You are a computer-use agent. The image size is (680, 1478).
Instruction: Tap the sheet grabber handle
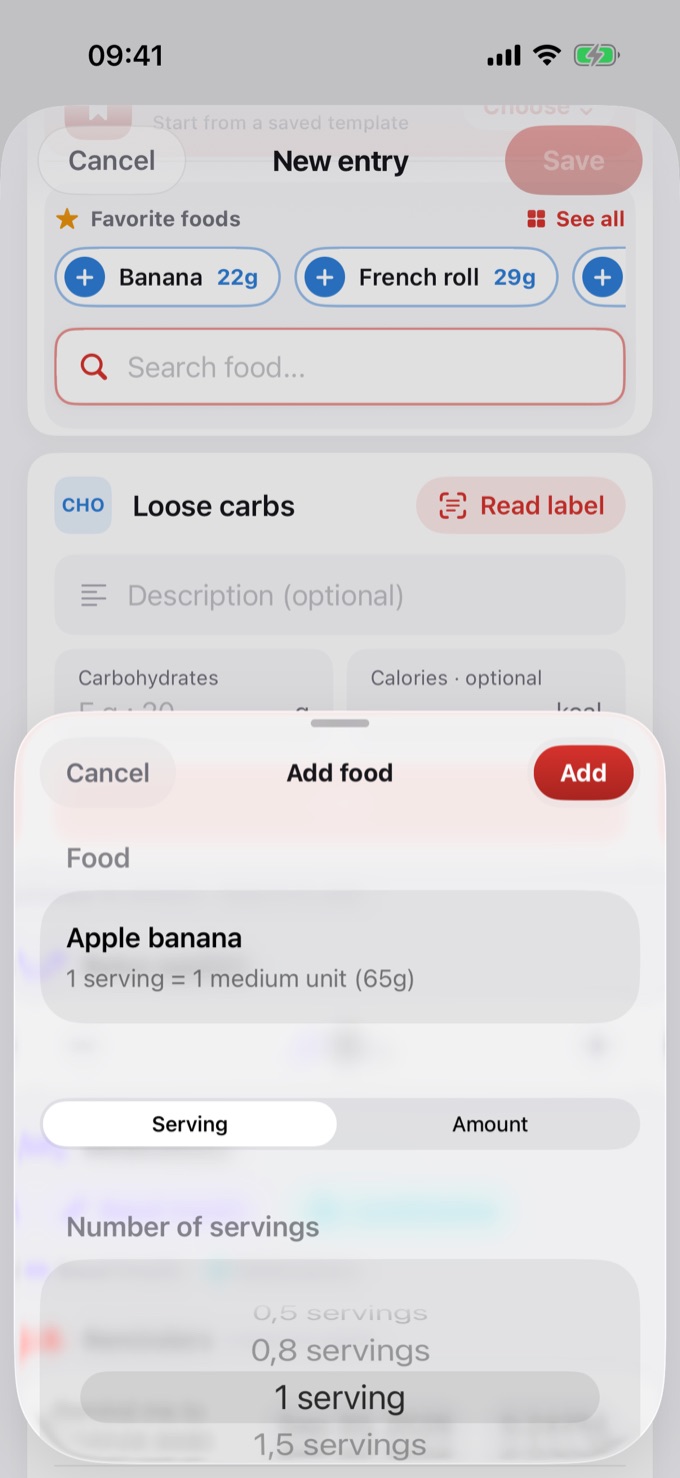[x=340, y=723]
